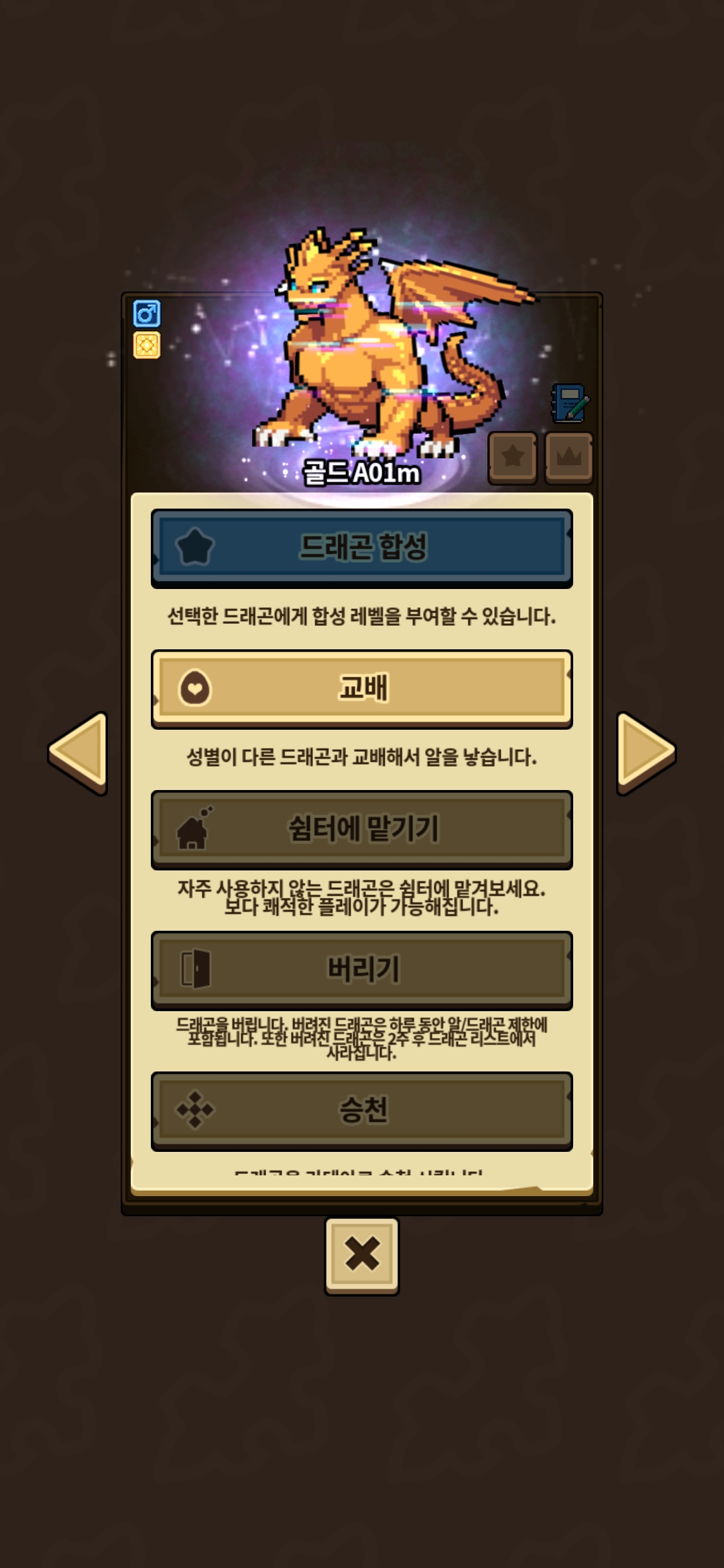
Task: Choose 쉼터에 맡기기 option
Action: 362,829
